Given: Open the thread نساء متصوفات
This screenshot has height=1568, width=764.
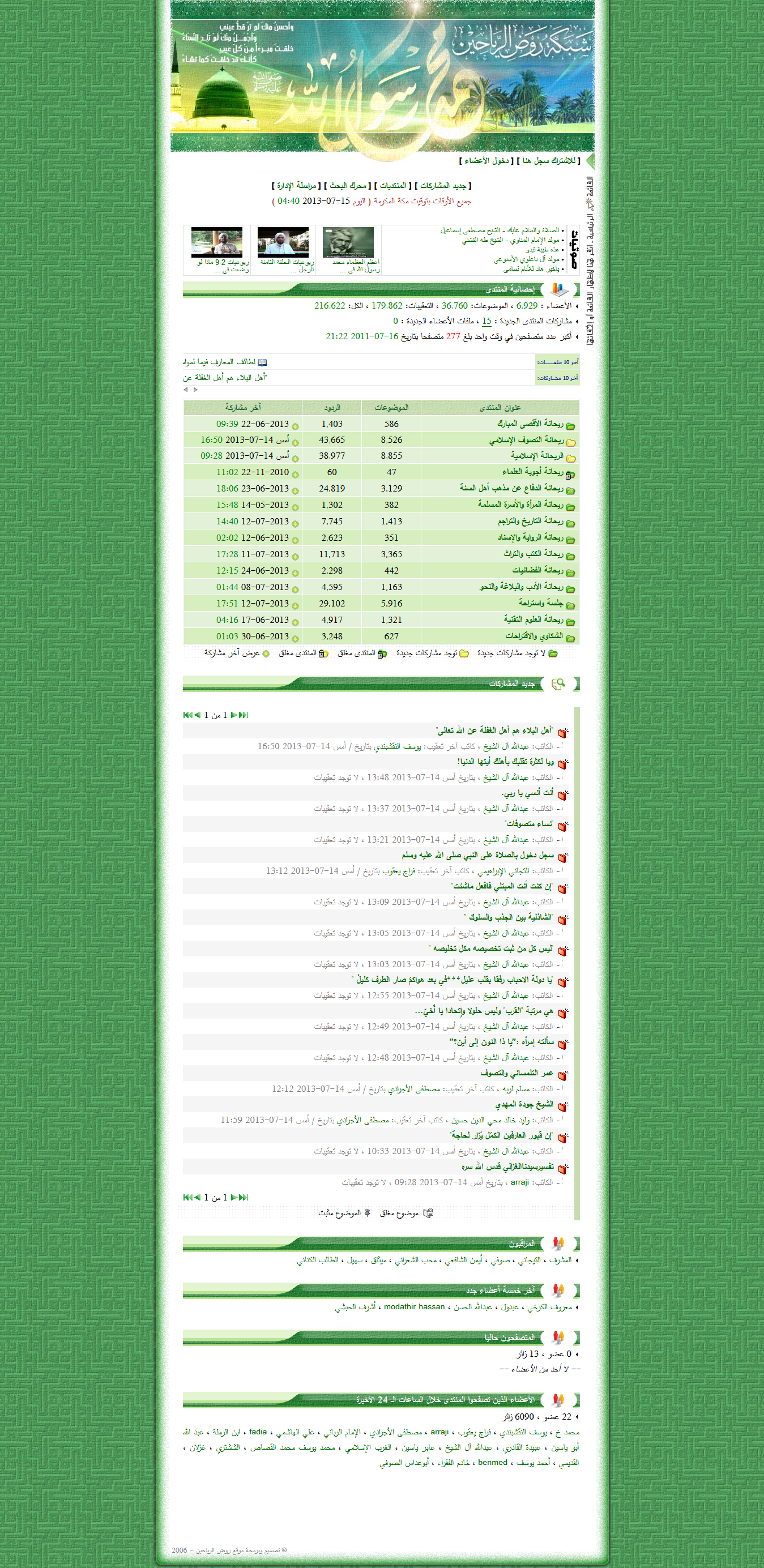Looking at the screenshot, I should click(x=528, y=824).
